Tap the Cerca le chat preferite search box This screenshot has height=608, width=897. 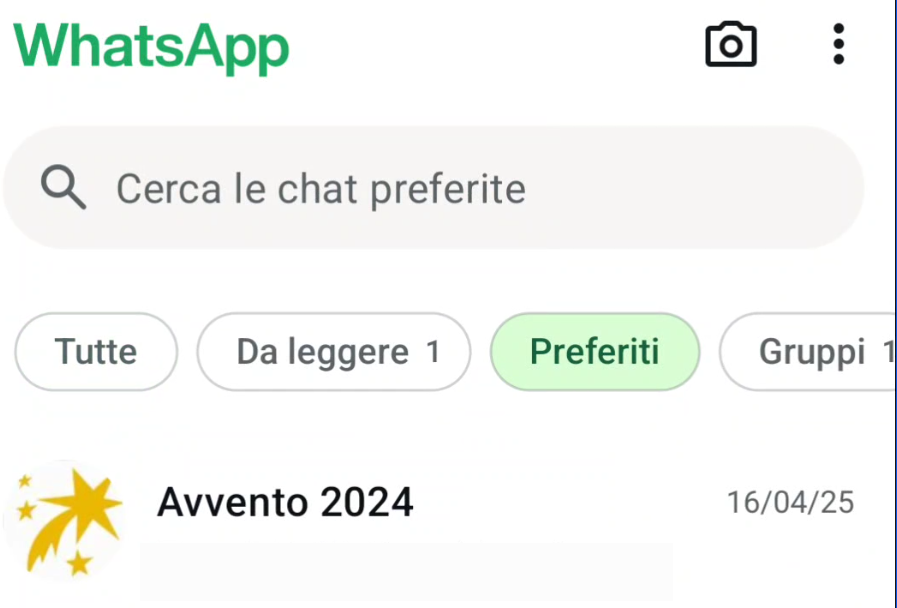point(433,188)
